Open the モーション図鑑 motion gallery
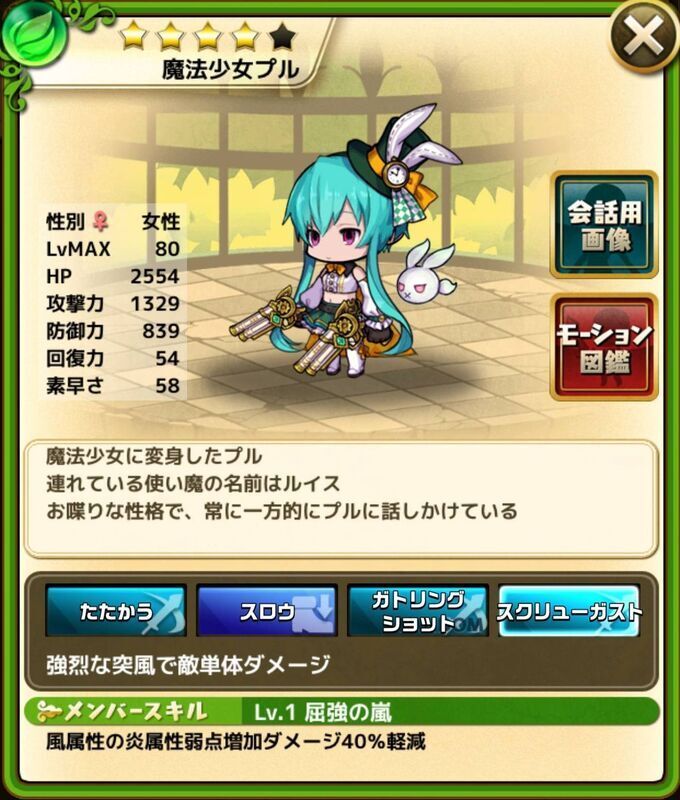 [x=604, y=347]
